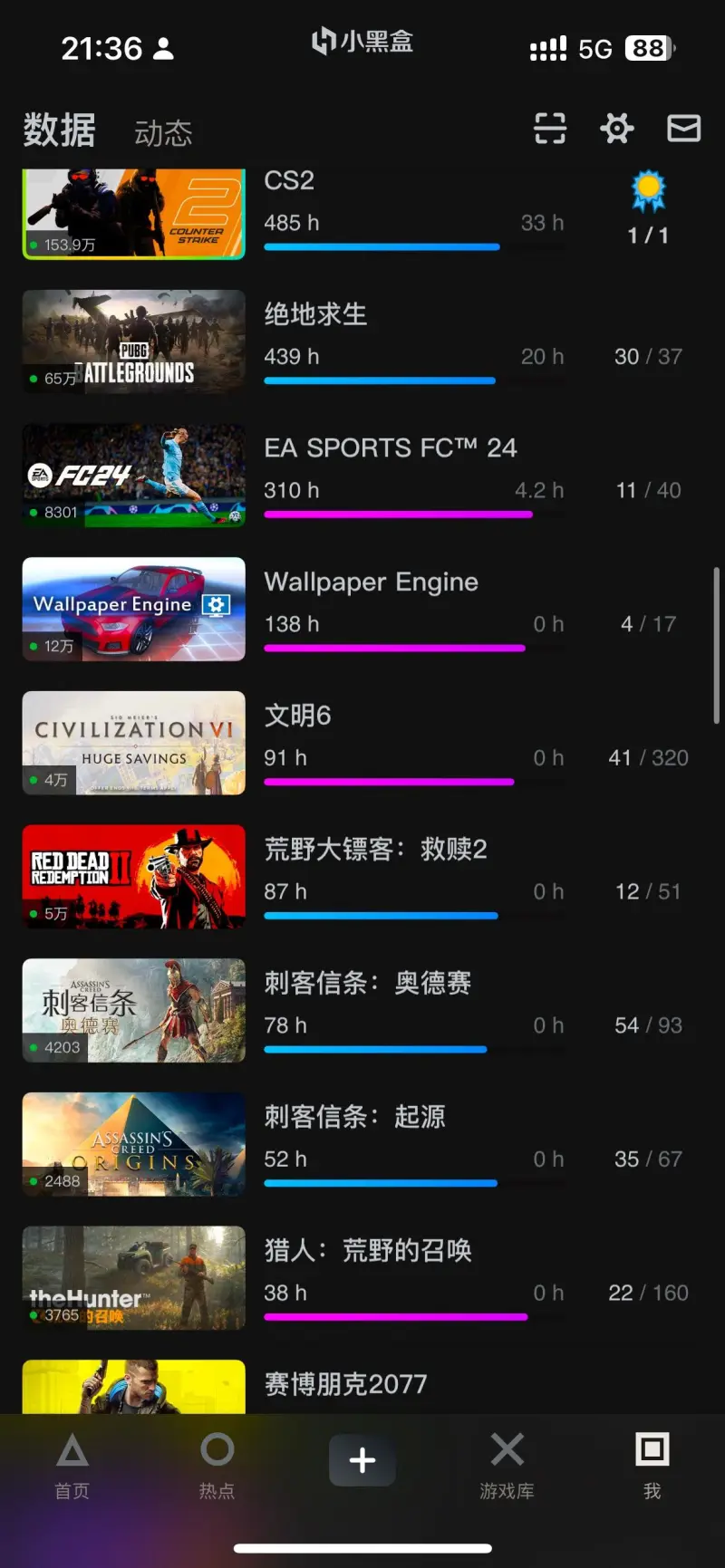
Task: Open the messages envelope icon
Action: [683, 129]
